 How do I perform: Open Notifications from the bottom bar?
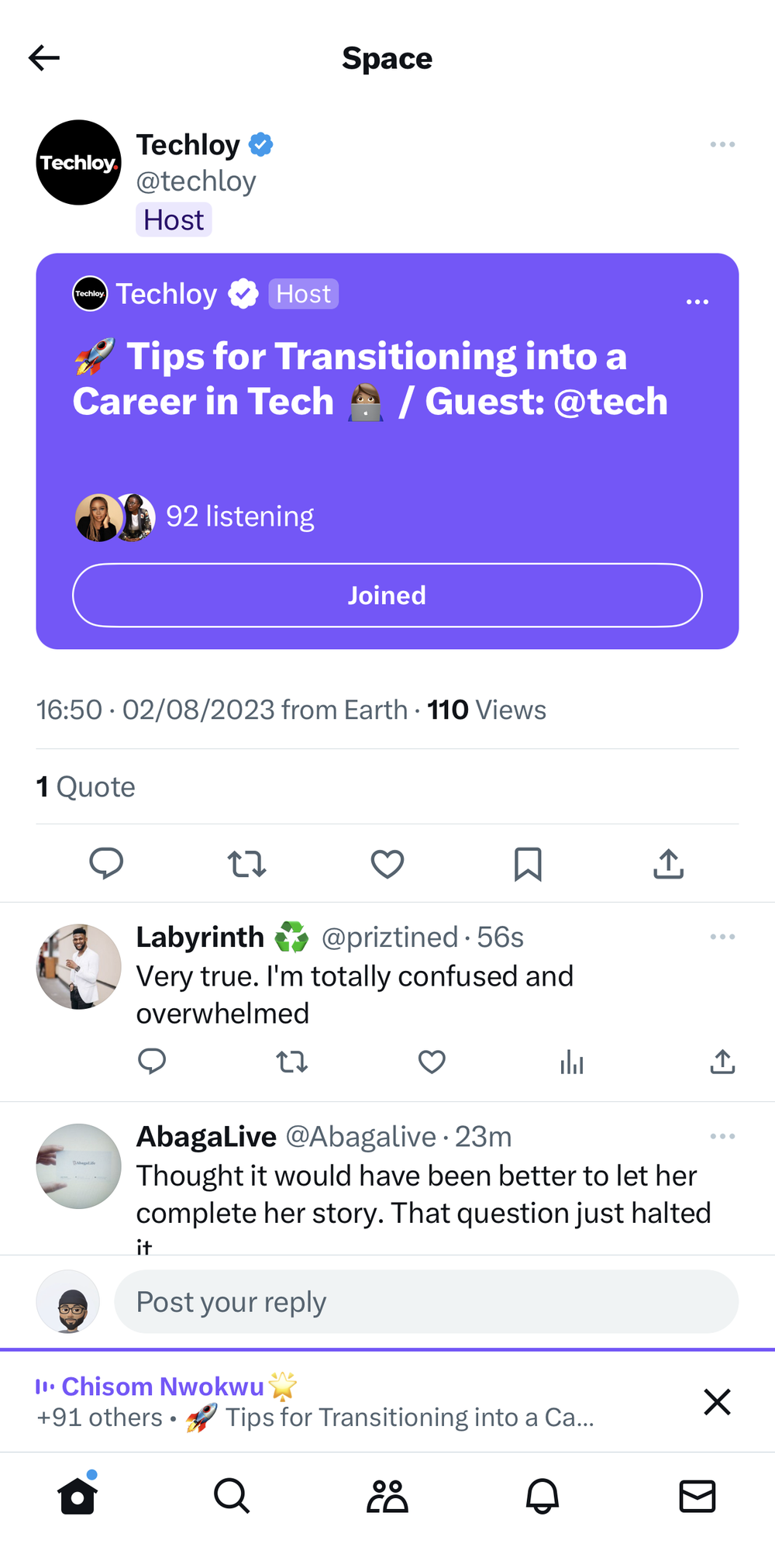point(542,1497)
